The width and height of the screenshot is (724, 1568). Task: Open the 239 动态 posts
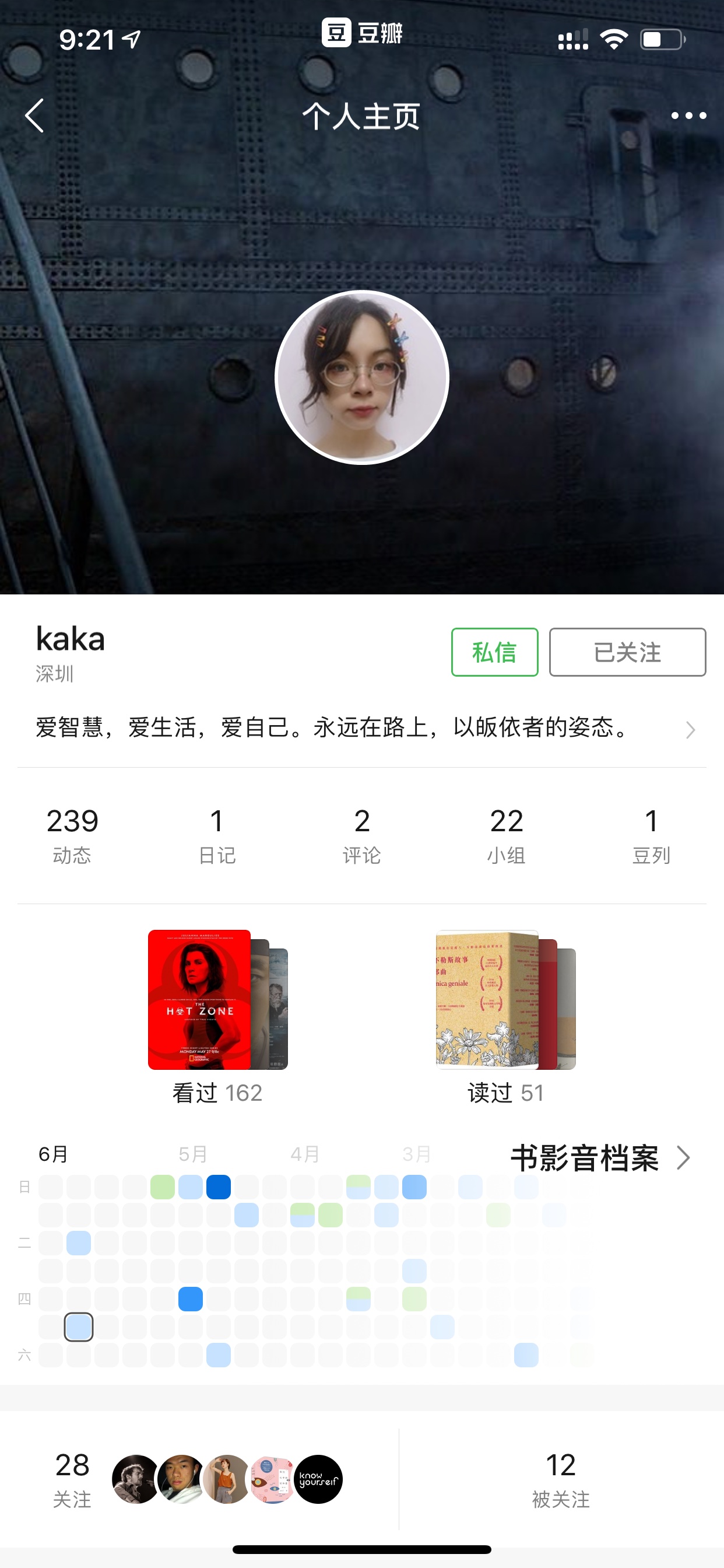click(x=72, y=835)
